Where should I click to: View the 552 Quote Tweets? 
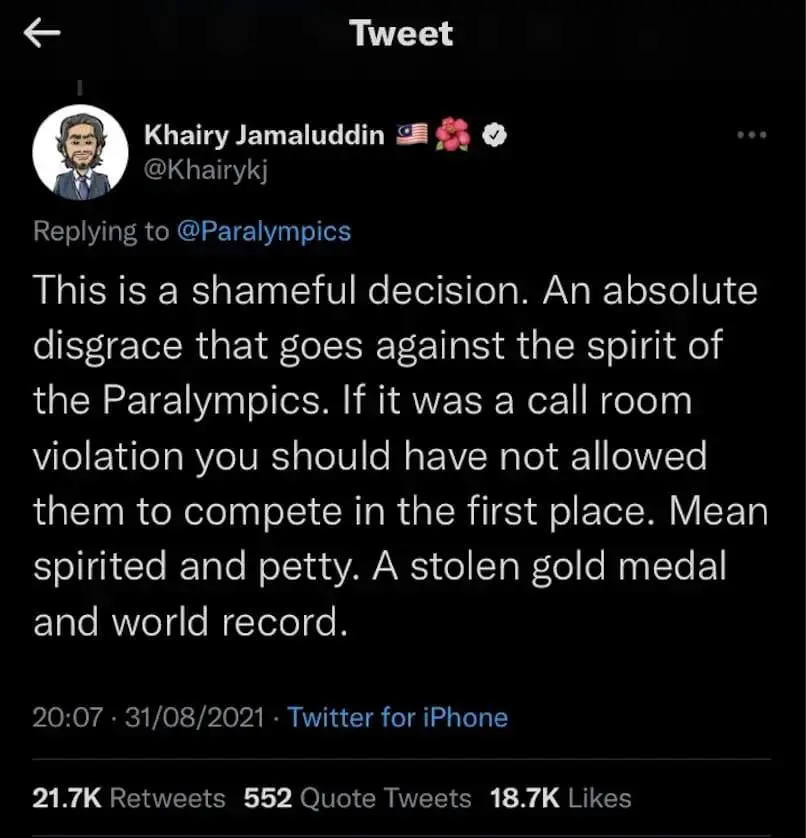pyautogui.click(x=357, y=798)
